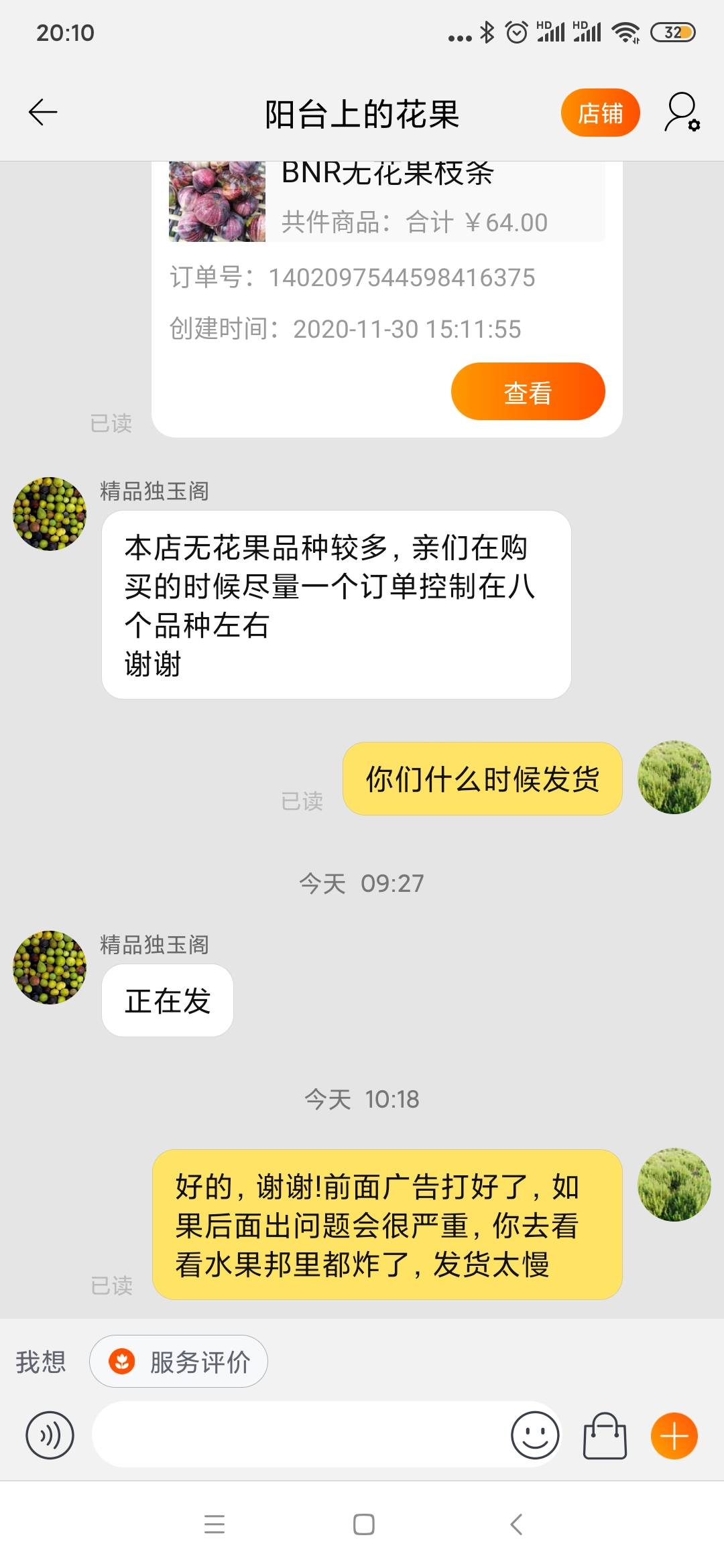Open the BNR无花果枝条 product thumbnail

click(217, 201)
